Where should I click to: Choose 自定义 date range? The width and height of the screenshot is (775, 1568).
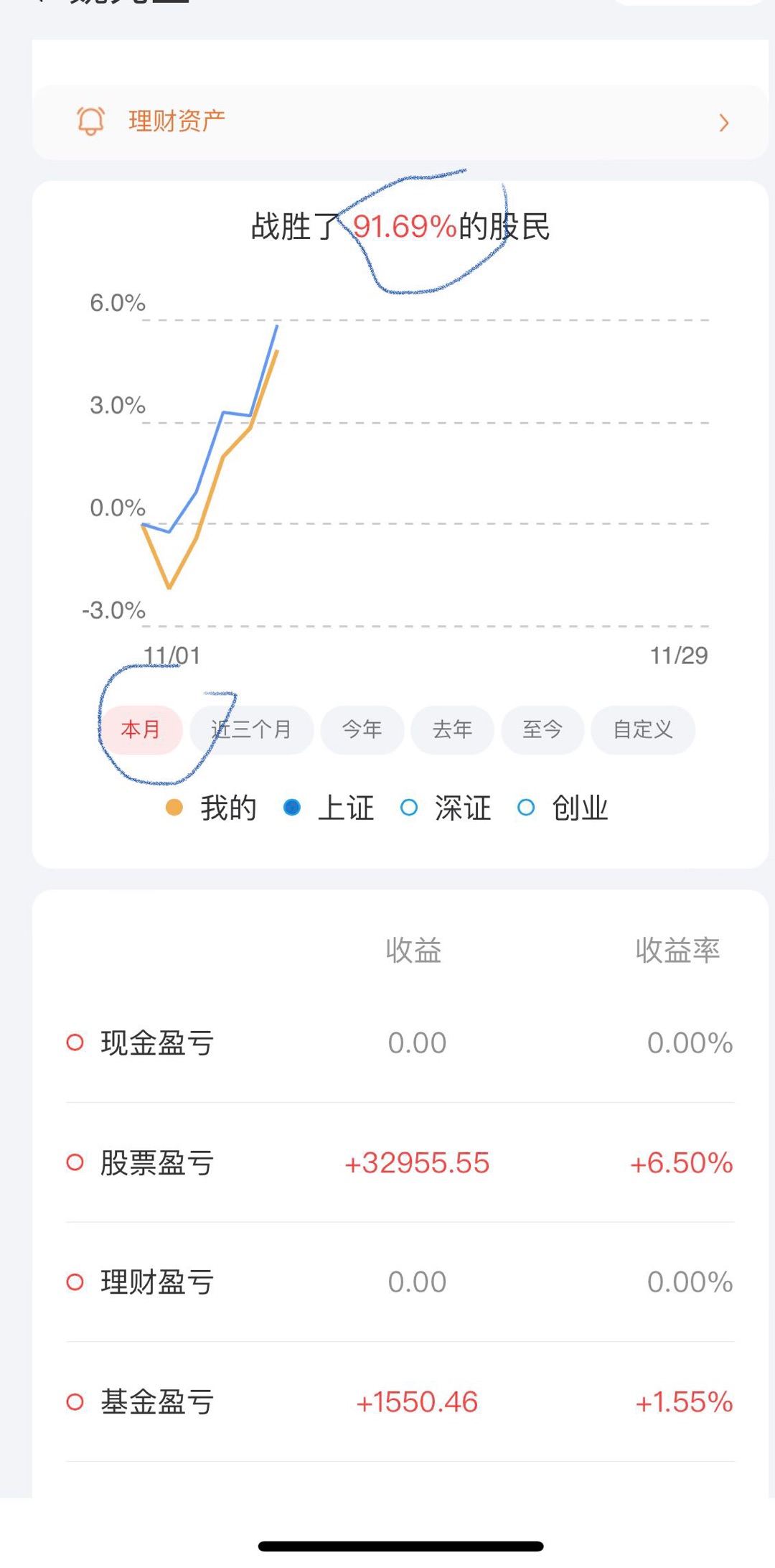click(x=643, y=730)
